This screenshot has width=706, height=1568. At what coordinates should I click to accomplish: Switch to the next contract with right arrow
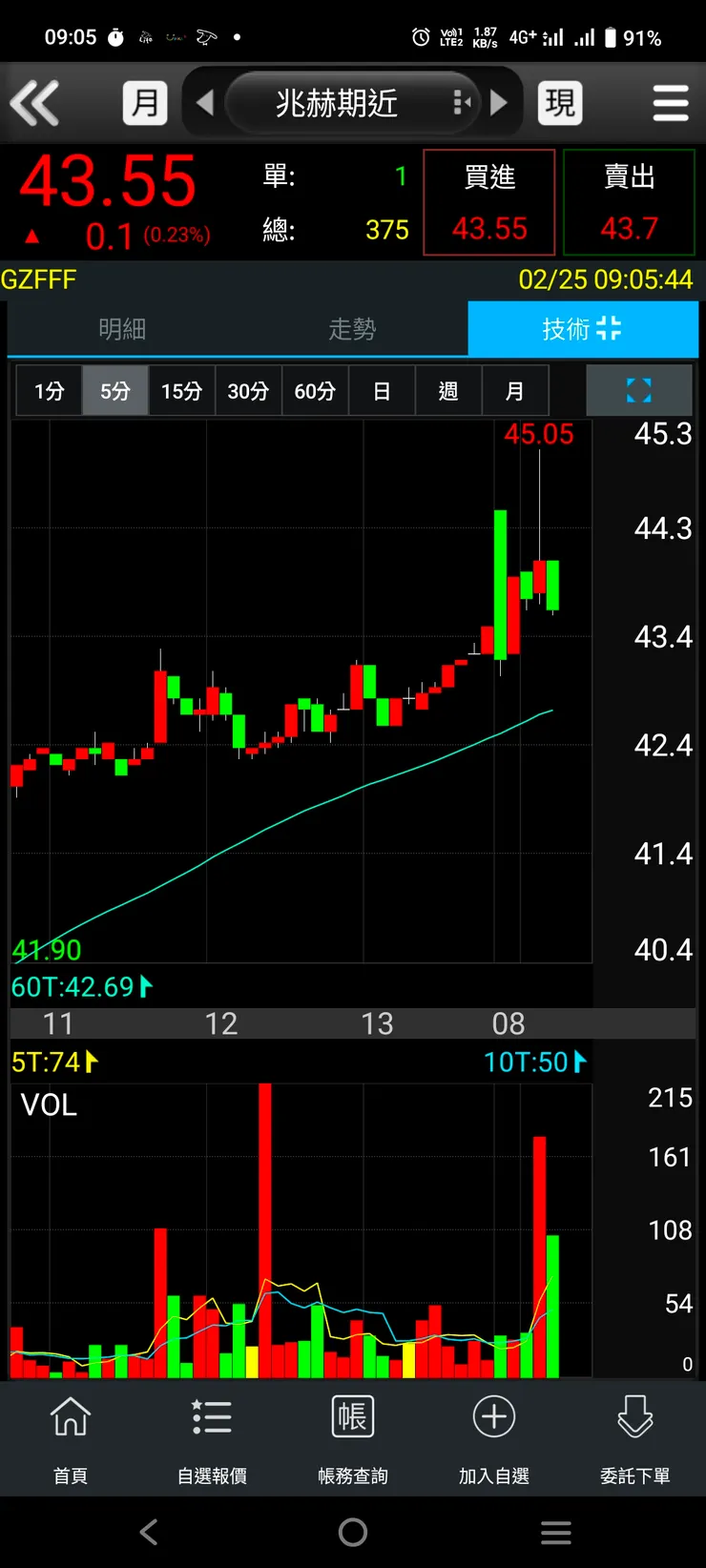pyautogui.click(x=499, y=103)
